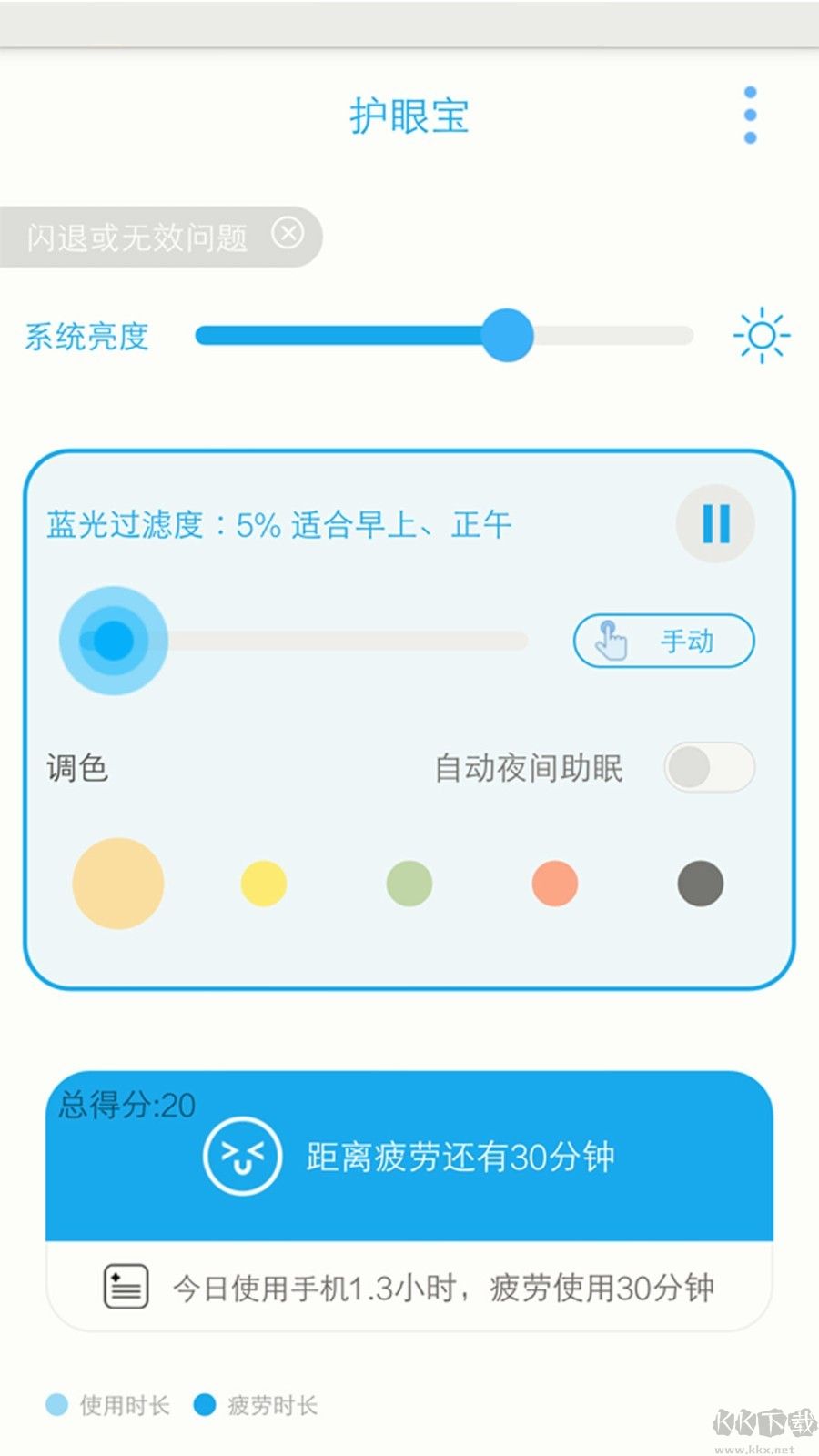Tap the hand gesture icon on 手动 button
Viewport: 819px width, 1456px height.
click(x=612, y=642)
